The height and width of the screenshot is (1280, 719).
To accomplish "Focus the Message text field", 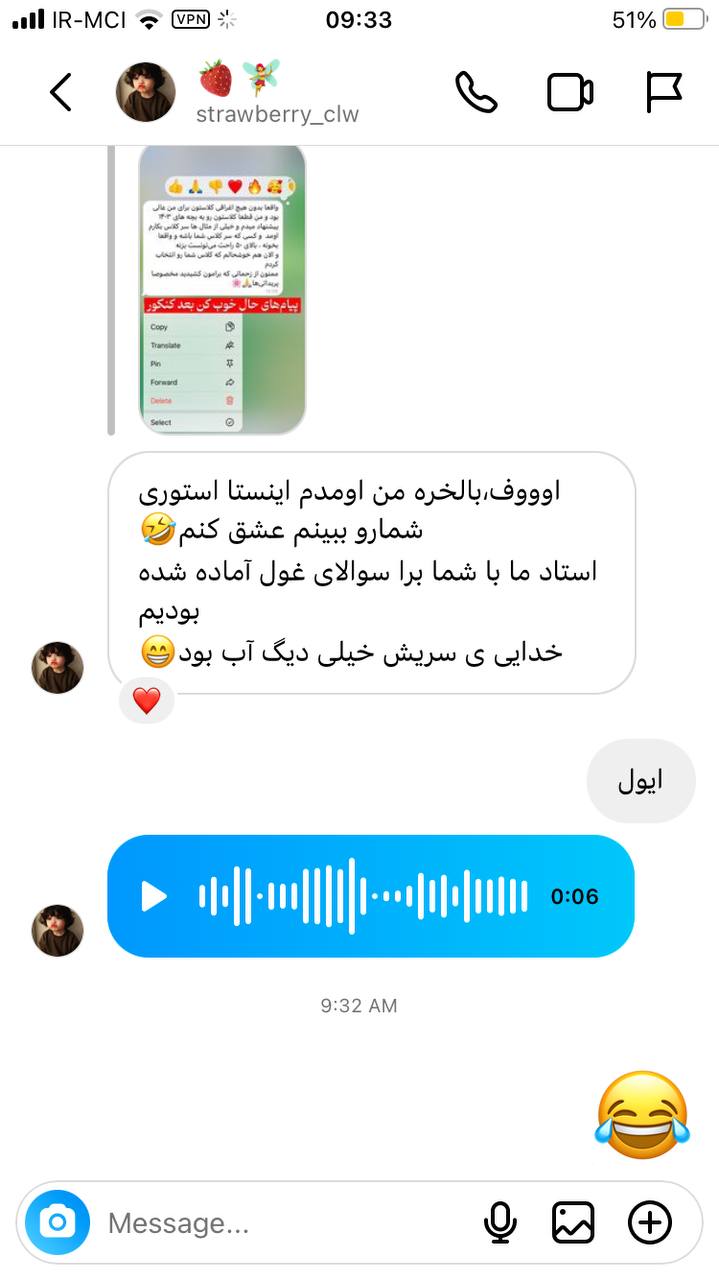I will click(x=280, y=1223).
